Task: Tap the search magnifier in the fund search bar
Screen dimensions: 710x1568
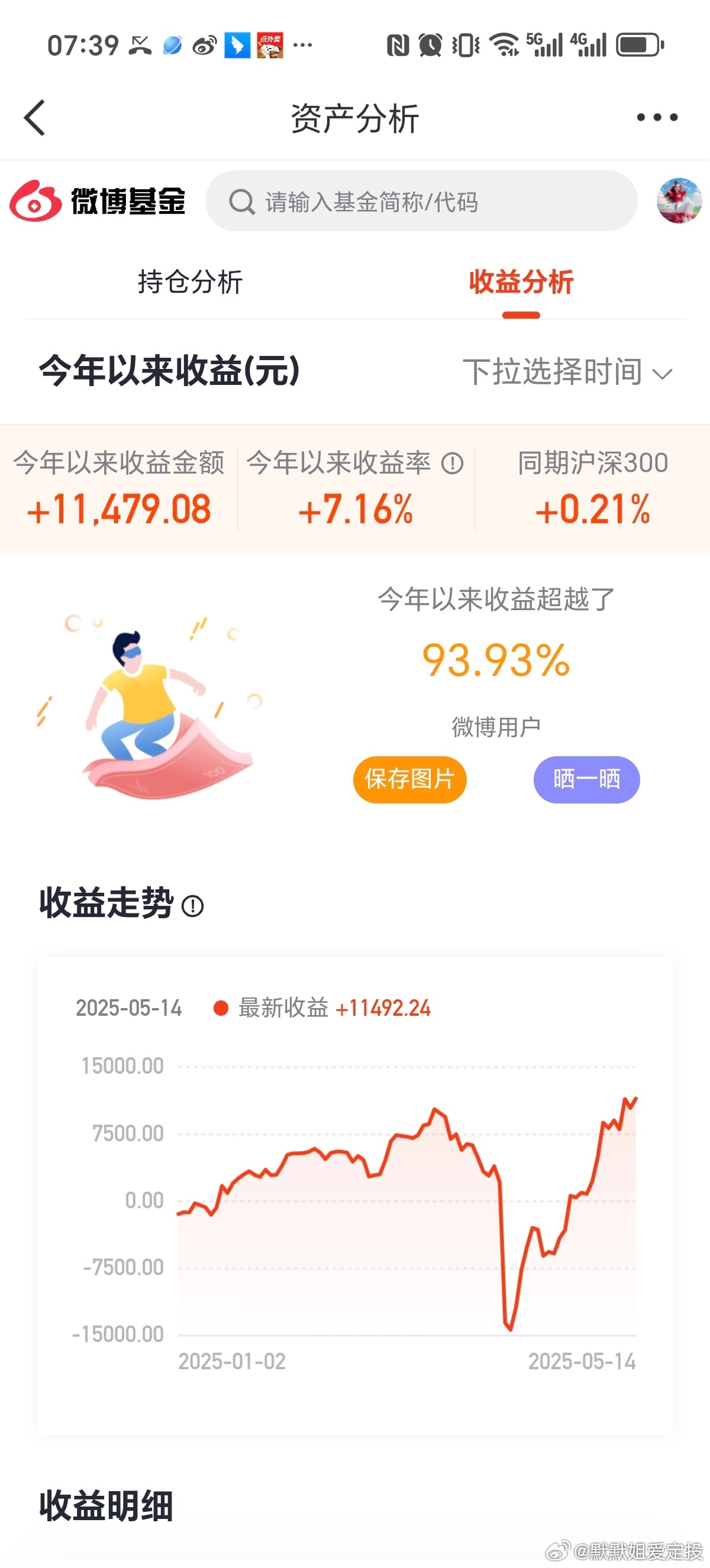Action: click(x=243, y=203)
